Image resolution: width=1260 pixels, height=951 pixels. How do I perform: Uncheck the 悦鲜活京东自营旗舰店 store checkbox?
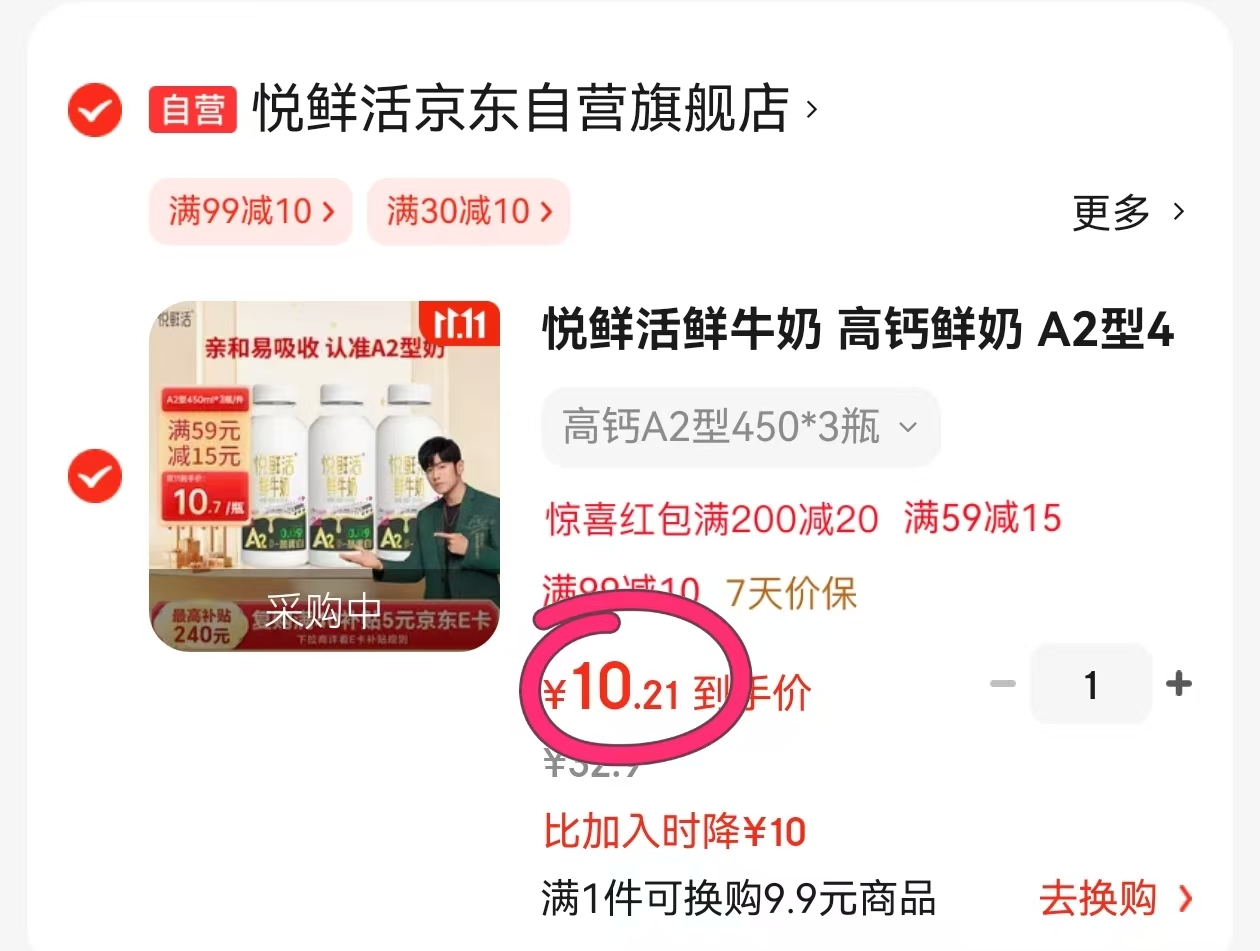(95, 110)
